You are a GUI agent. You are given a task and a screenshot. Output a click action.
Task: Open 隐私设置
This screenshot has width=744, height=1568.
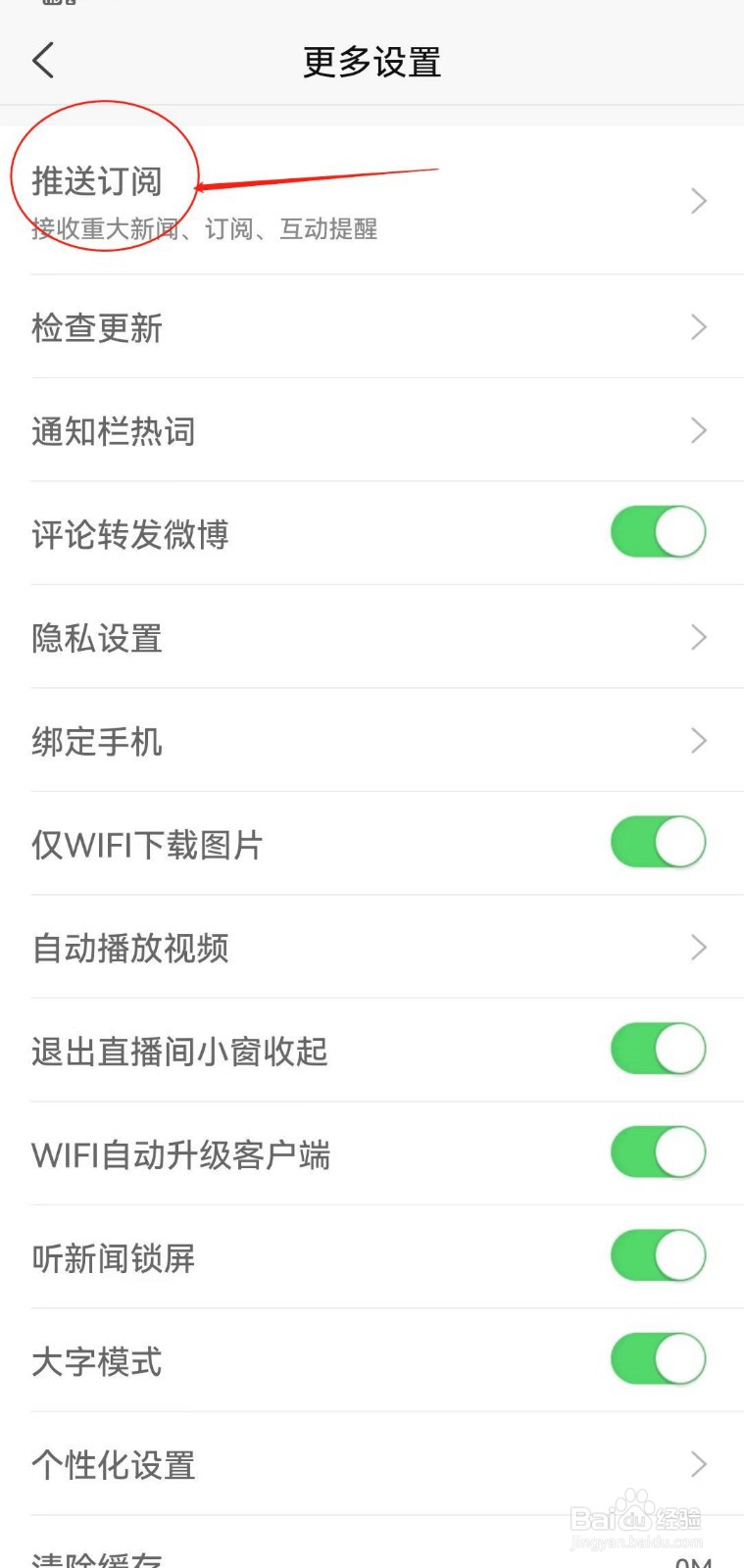click(372, 637)
